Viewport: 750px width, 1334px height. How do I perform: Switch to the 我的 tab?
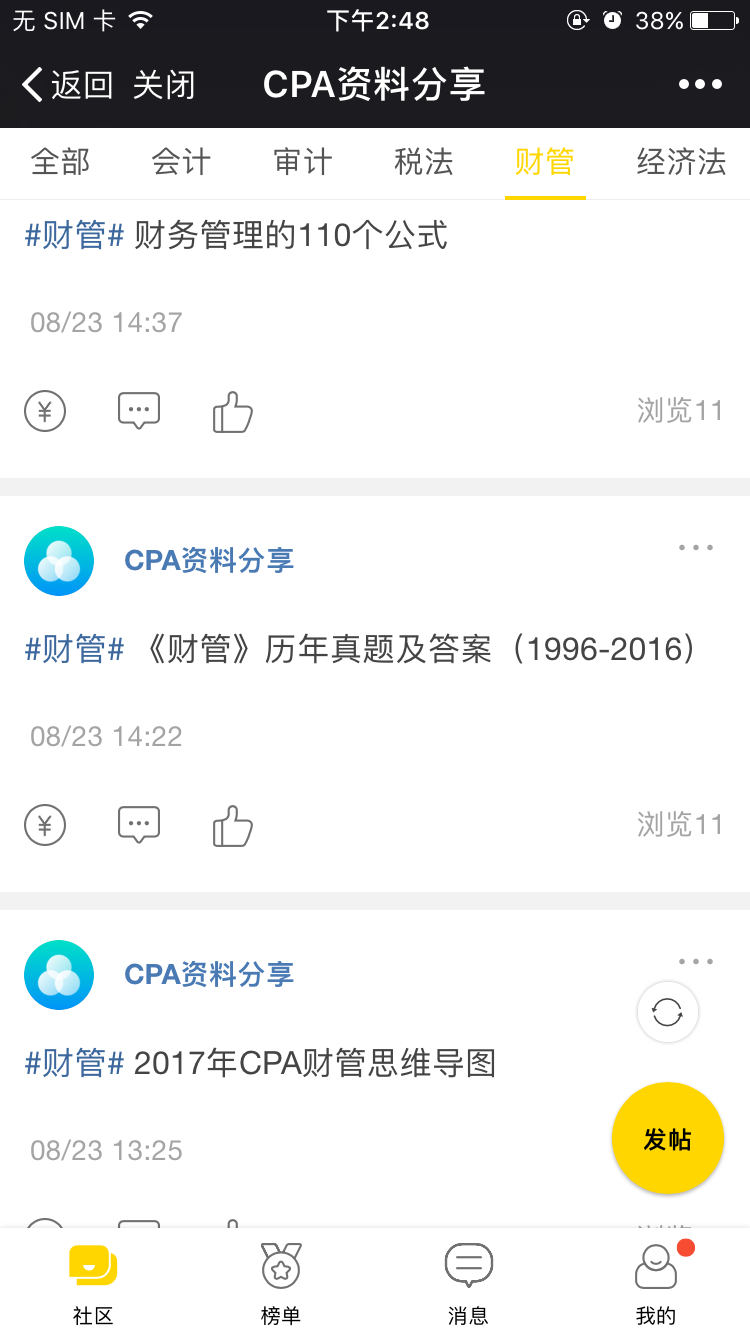click(656, 1283)
